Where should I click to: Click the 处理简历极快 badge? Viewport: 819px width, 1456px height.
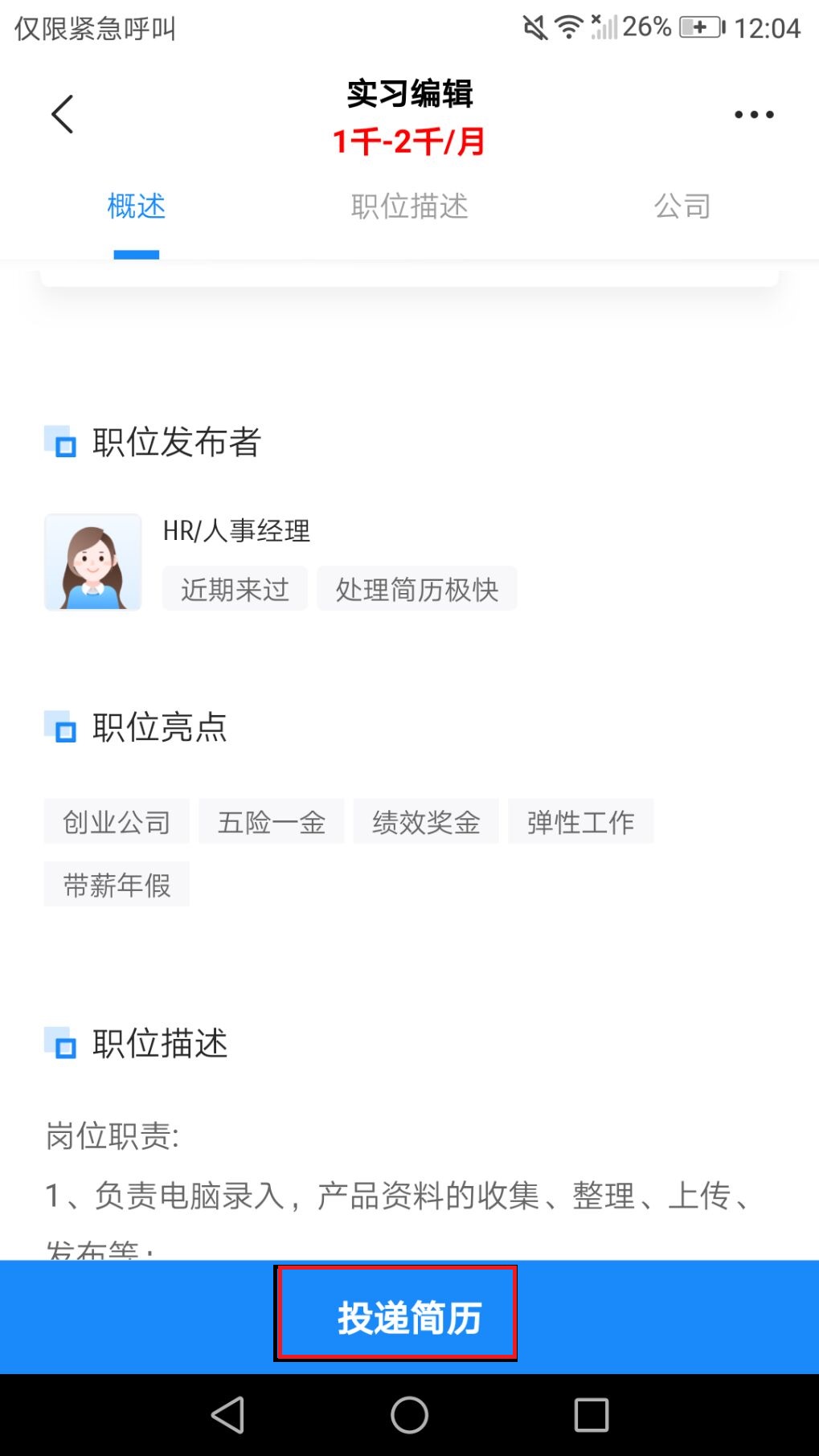(417, 588)
